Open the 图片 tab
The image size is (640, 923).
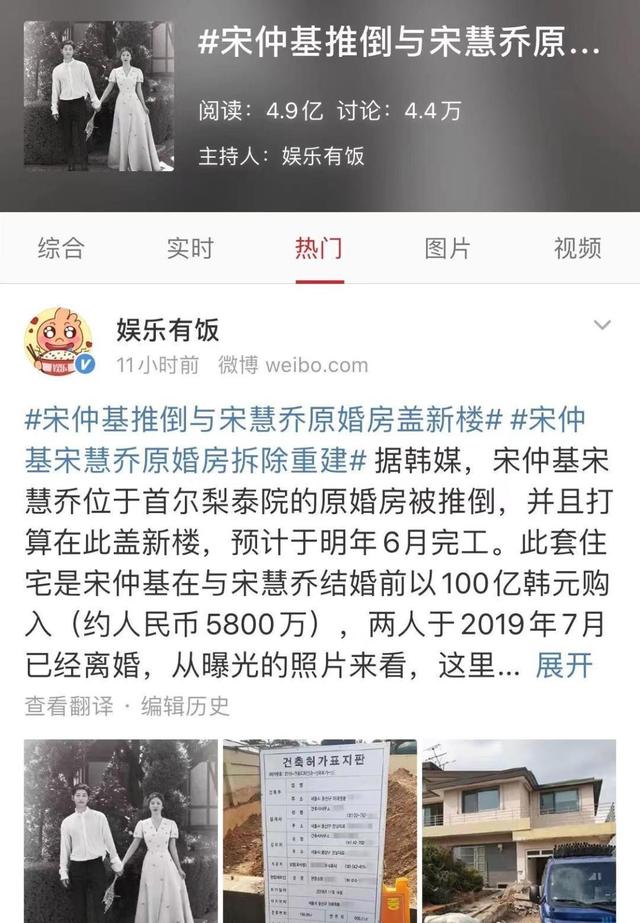click(447, 248)
